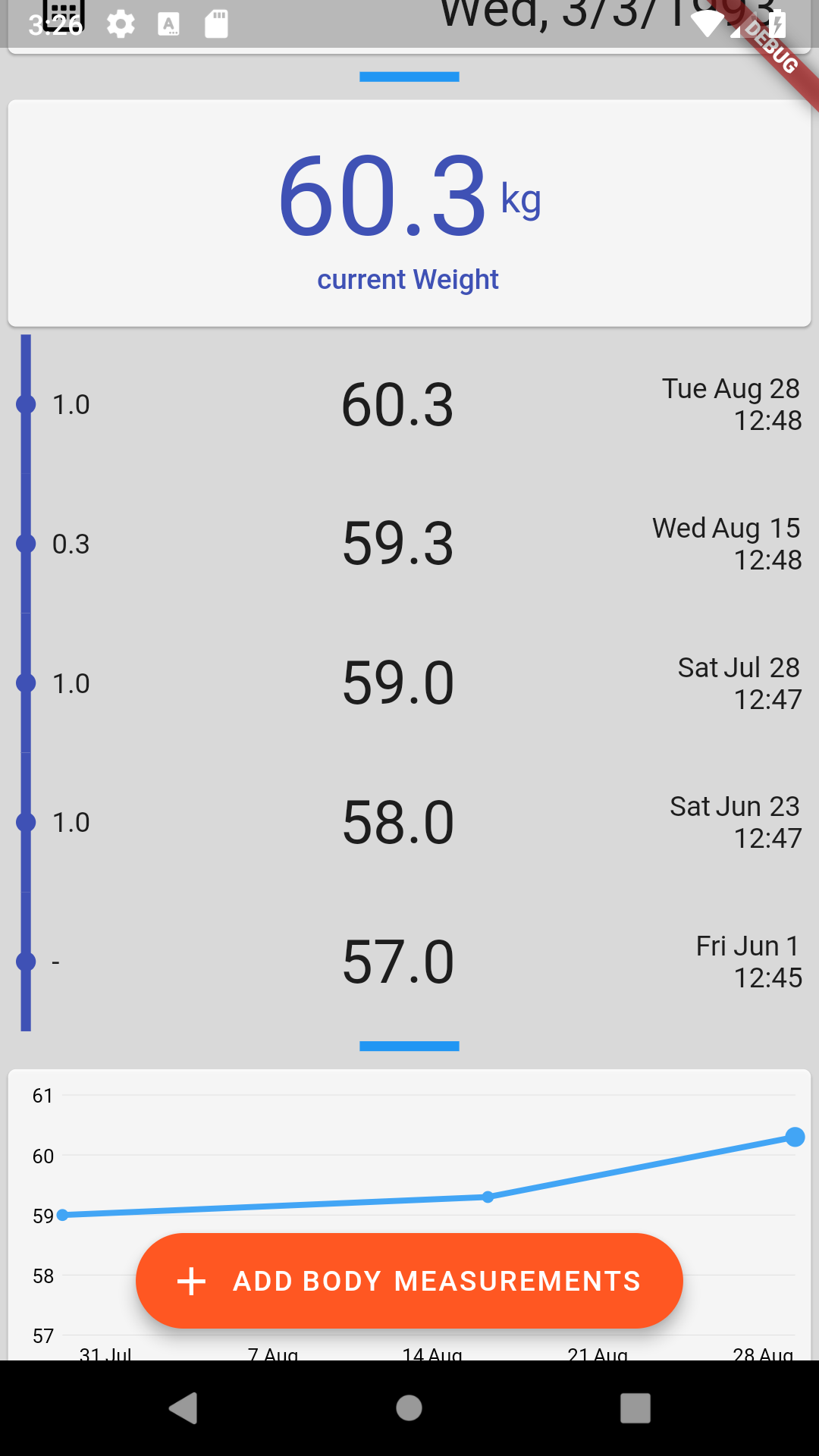Go back with the system back button
Screen dimensions: 819x1456
coord(183,1408)
